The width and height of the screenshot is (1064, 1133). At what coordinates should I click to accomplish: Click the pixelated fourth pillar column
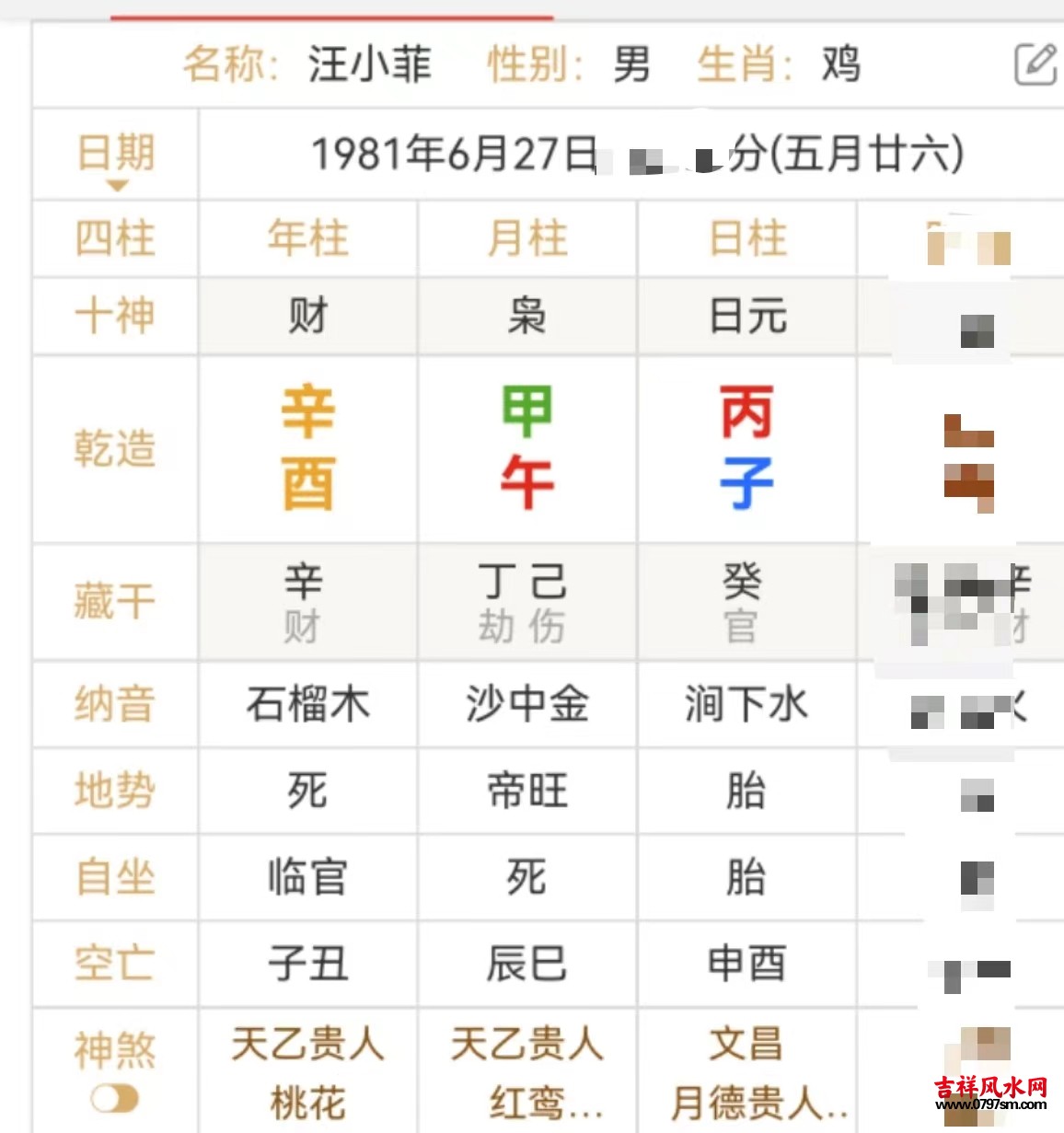pyautogui.click(x=966, y=448)
